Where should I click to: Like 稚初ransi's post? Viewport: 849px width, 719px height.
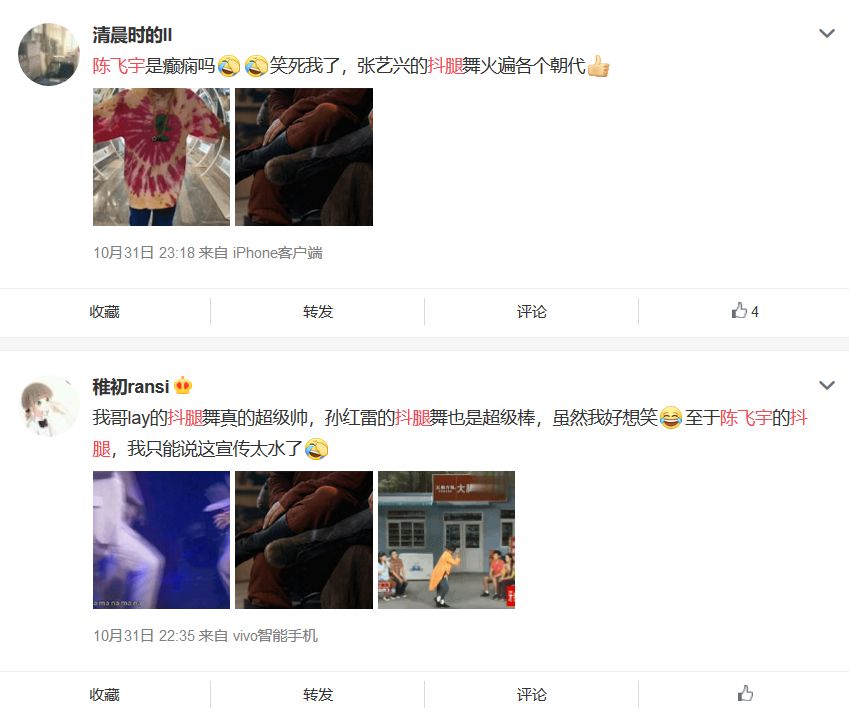(744, 694)
